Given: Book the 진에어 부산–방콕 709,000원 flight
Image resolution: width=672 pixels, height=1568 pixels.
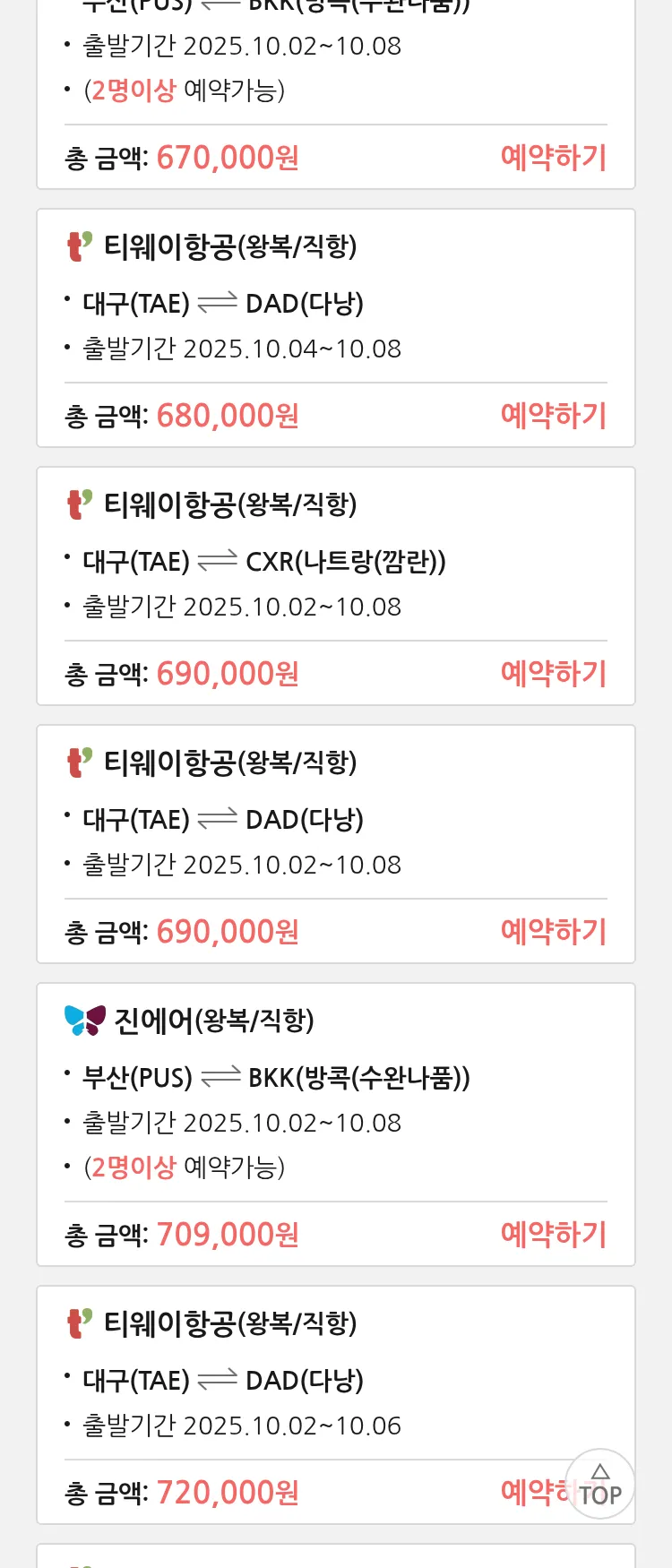Looking at the screenshot, I should pyautogui.click(x=553, y=1235).
